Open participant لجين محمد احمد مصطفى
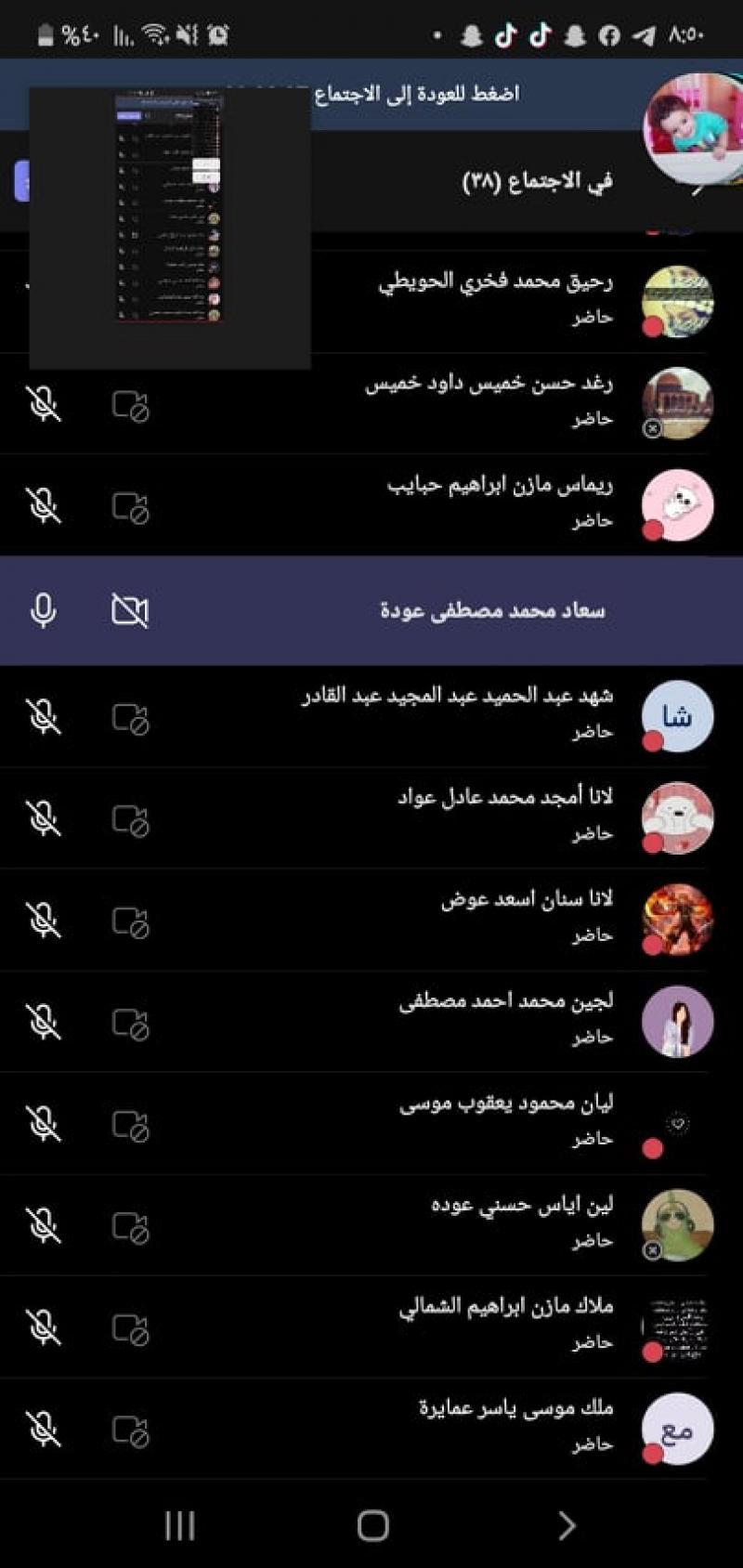 click(505, 1018)
